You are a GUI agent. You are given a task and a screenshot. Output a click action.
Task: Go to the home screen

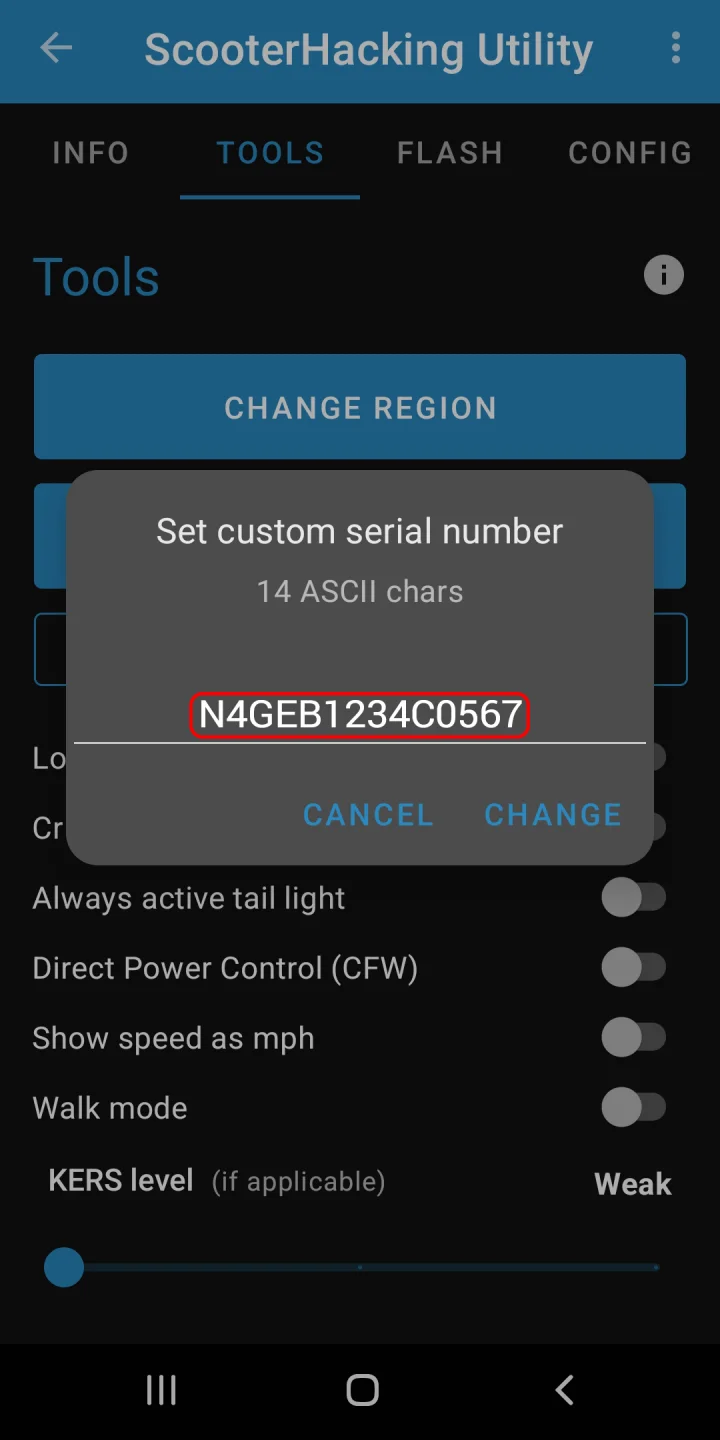[x=362, y=1390]
